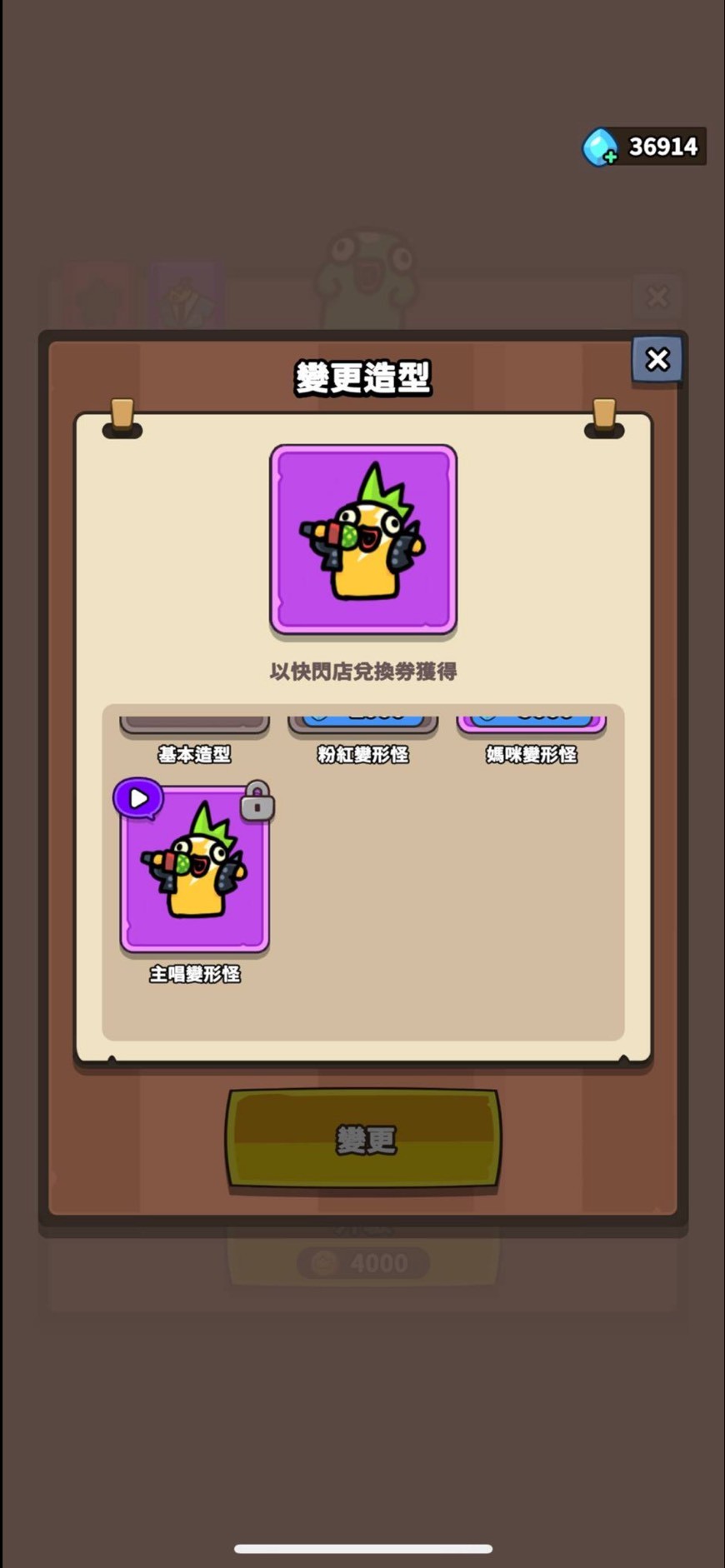This screenshot has width=725, height=1568.
Task: Tap the 變更 button
Action: click(363, 1139)
